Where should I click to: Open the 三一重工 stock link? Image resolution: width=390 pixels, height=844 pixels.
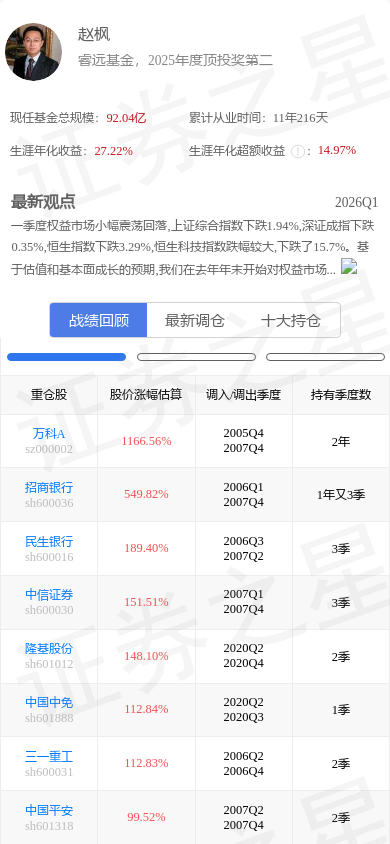49,756
